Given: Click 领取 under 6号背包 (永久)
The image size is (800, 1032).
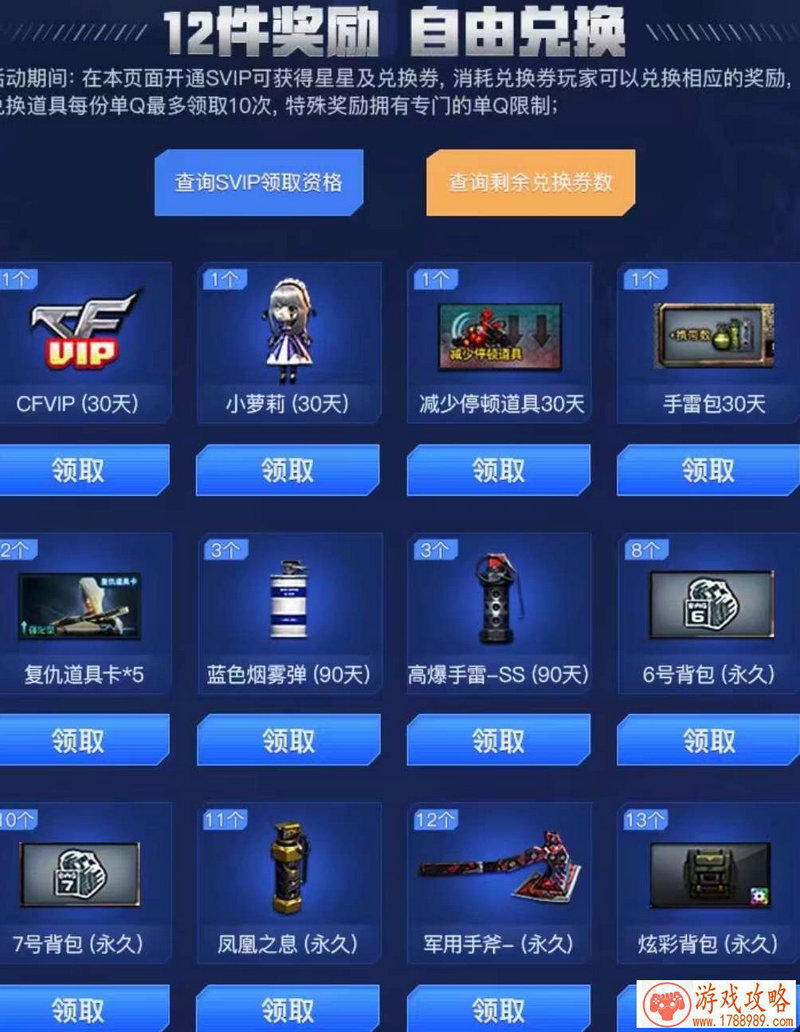Looking at the screenshot, I should tap(709, 740).
